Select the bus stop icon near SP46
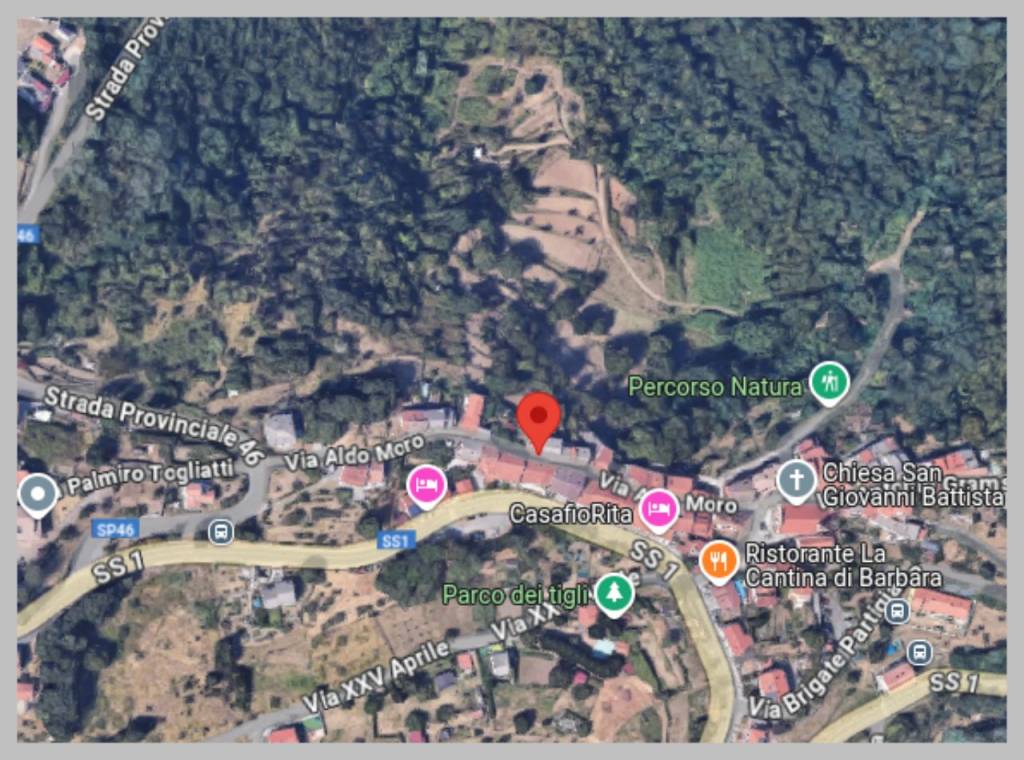Screen dimensions: 1024x760 221,531
